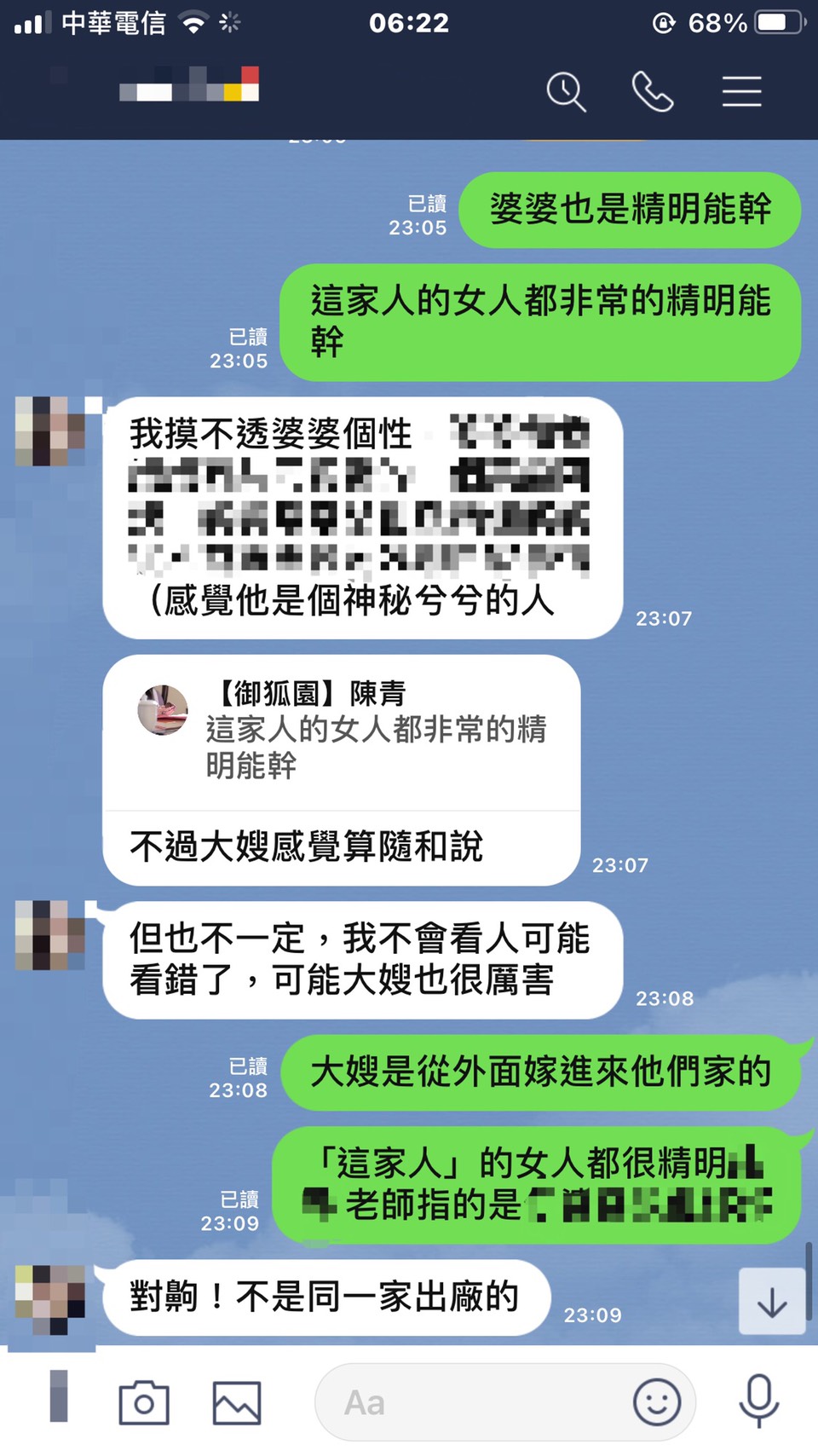
Task: Search within this chat
Action: pyautogui.click(x=566, y=91)
